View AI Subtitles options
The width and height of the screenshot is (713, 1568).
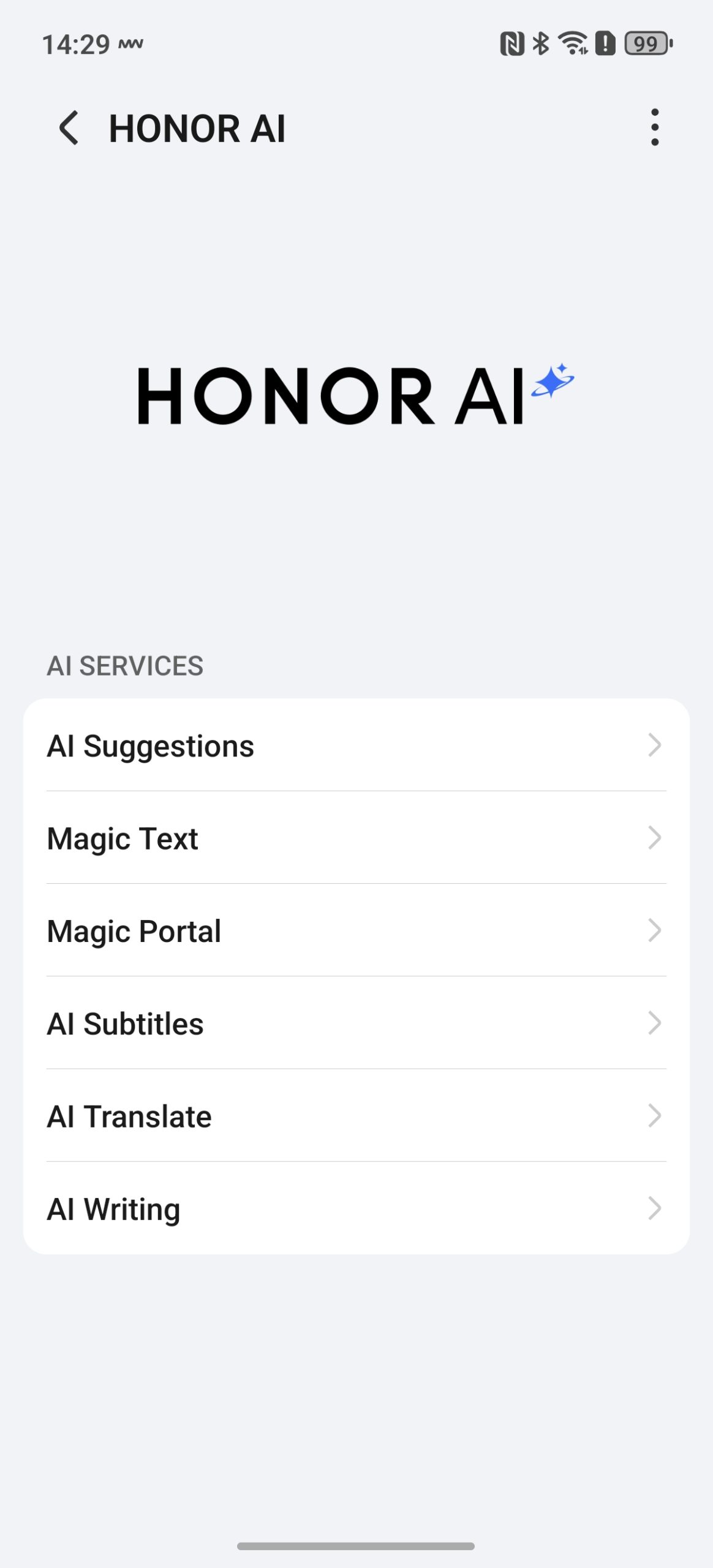(x=356, y=1023)
